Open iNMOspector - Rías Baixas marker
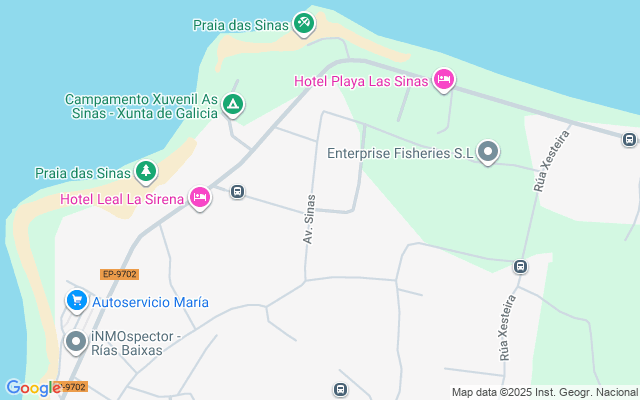This screenshot has height=400, width=640. pos(76,343)
